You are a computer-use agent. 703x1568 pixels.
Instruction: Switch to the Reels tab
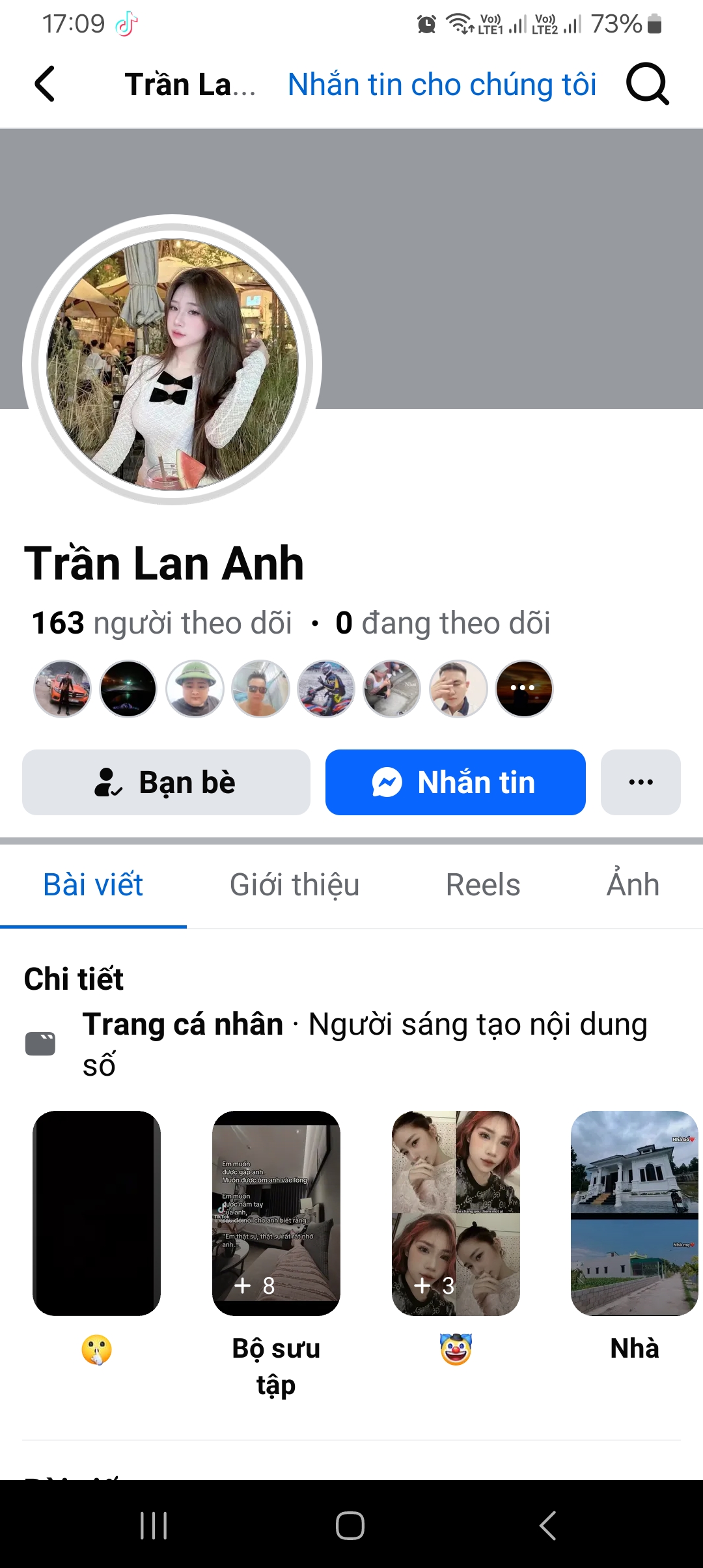pyautogui.click(x=483, y=885)
